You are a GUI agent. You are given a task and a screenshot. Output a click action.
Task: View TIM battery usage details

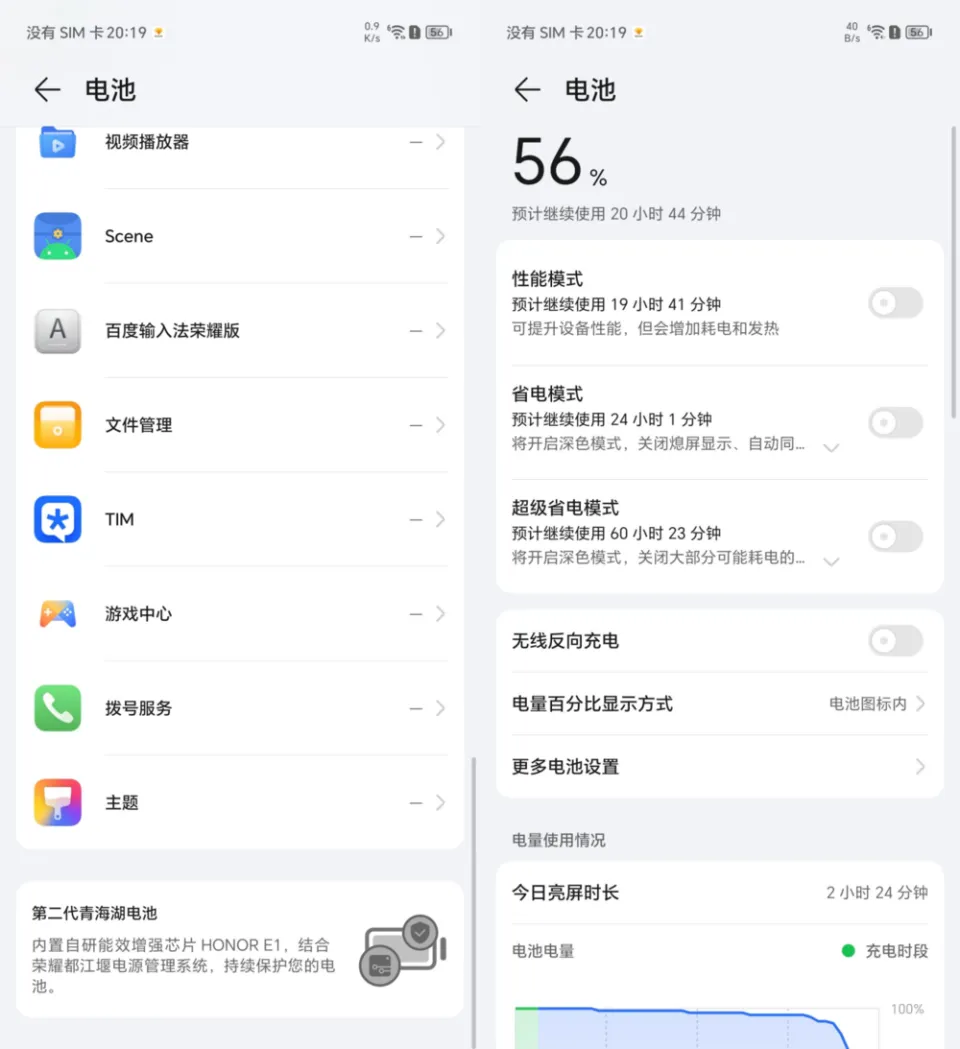pos(240,519)
